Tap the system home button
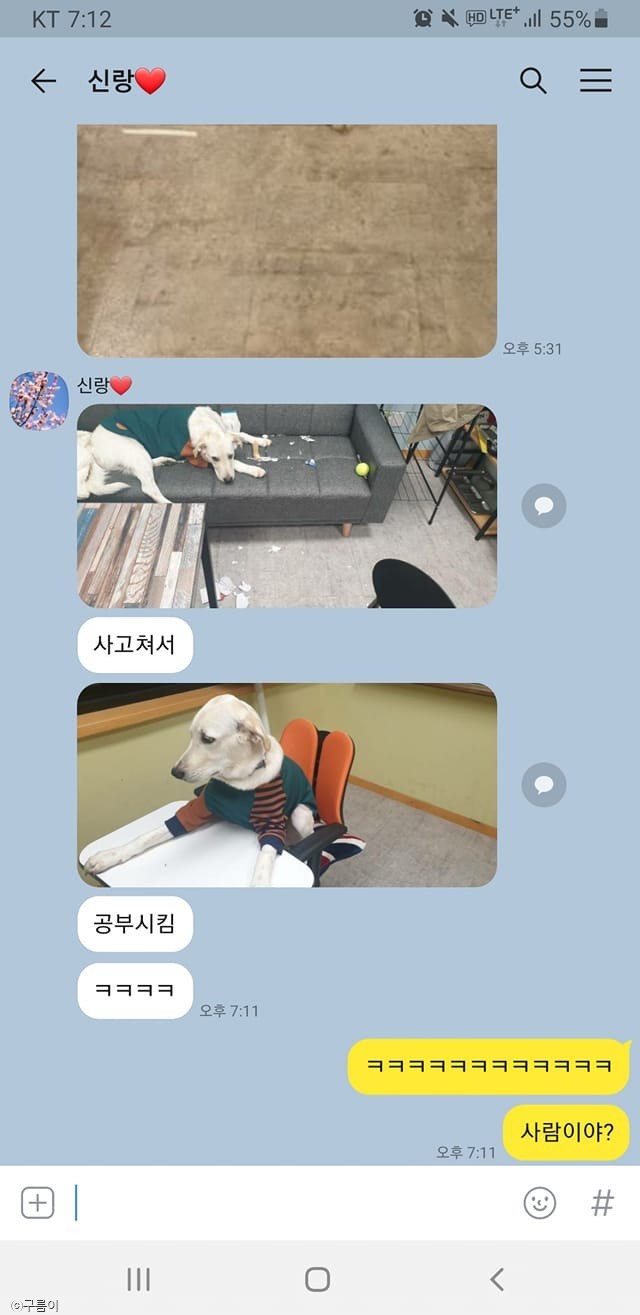 [x=318, y=1278]
